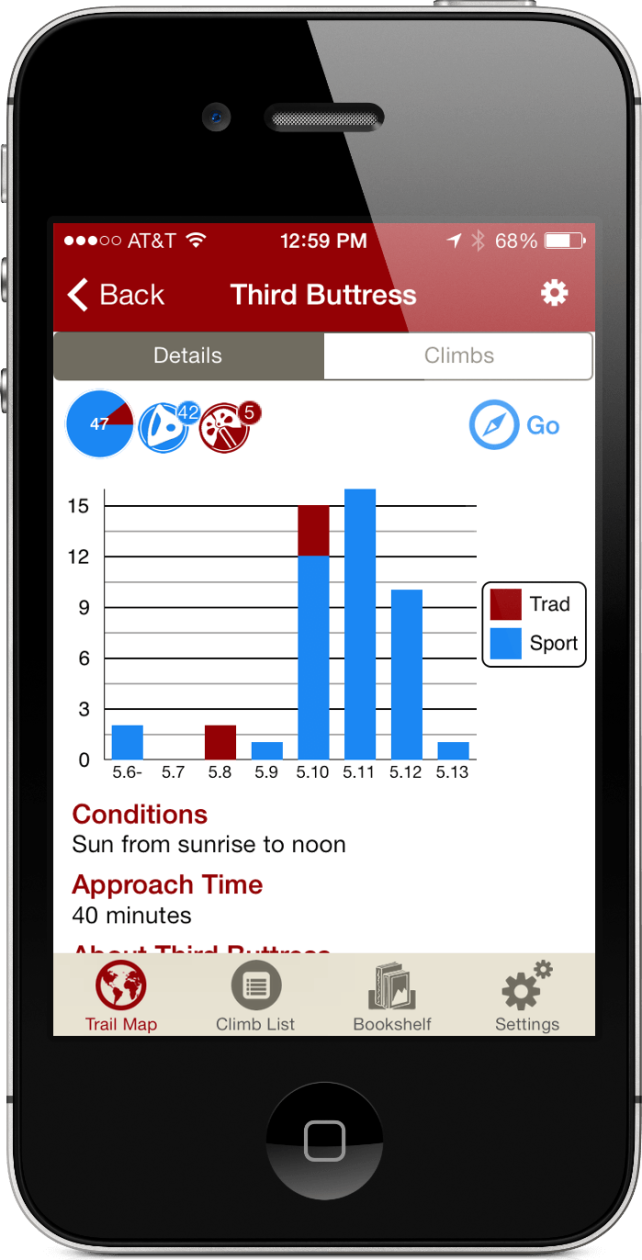Open the gear settings icon in header
The width and height of the screenshot is (642, 1260).
click(554, 293)
